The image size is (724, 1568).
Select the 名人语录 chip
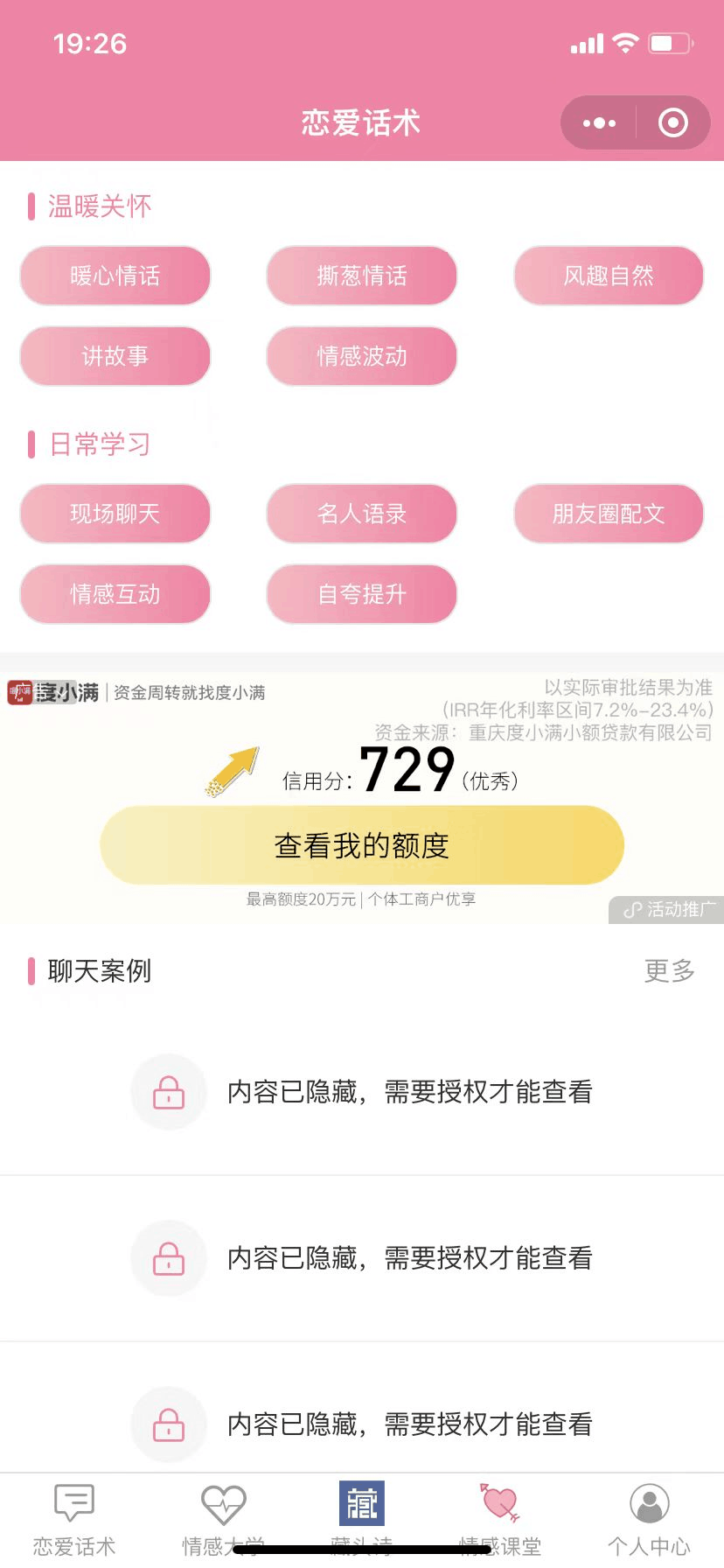pos(362,514)
